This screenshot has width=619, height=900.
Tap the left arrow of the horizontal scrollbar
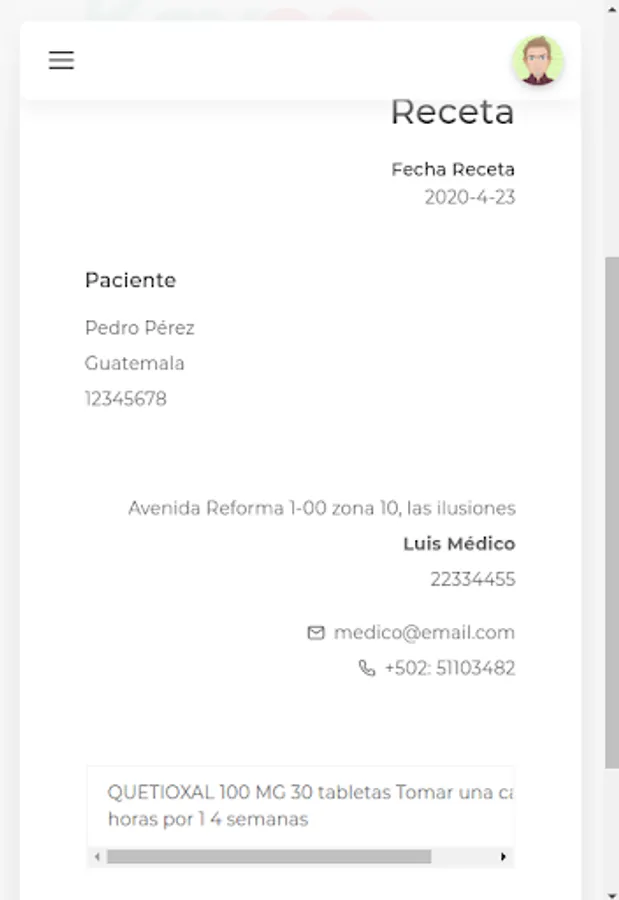tap(97, 857)
